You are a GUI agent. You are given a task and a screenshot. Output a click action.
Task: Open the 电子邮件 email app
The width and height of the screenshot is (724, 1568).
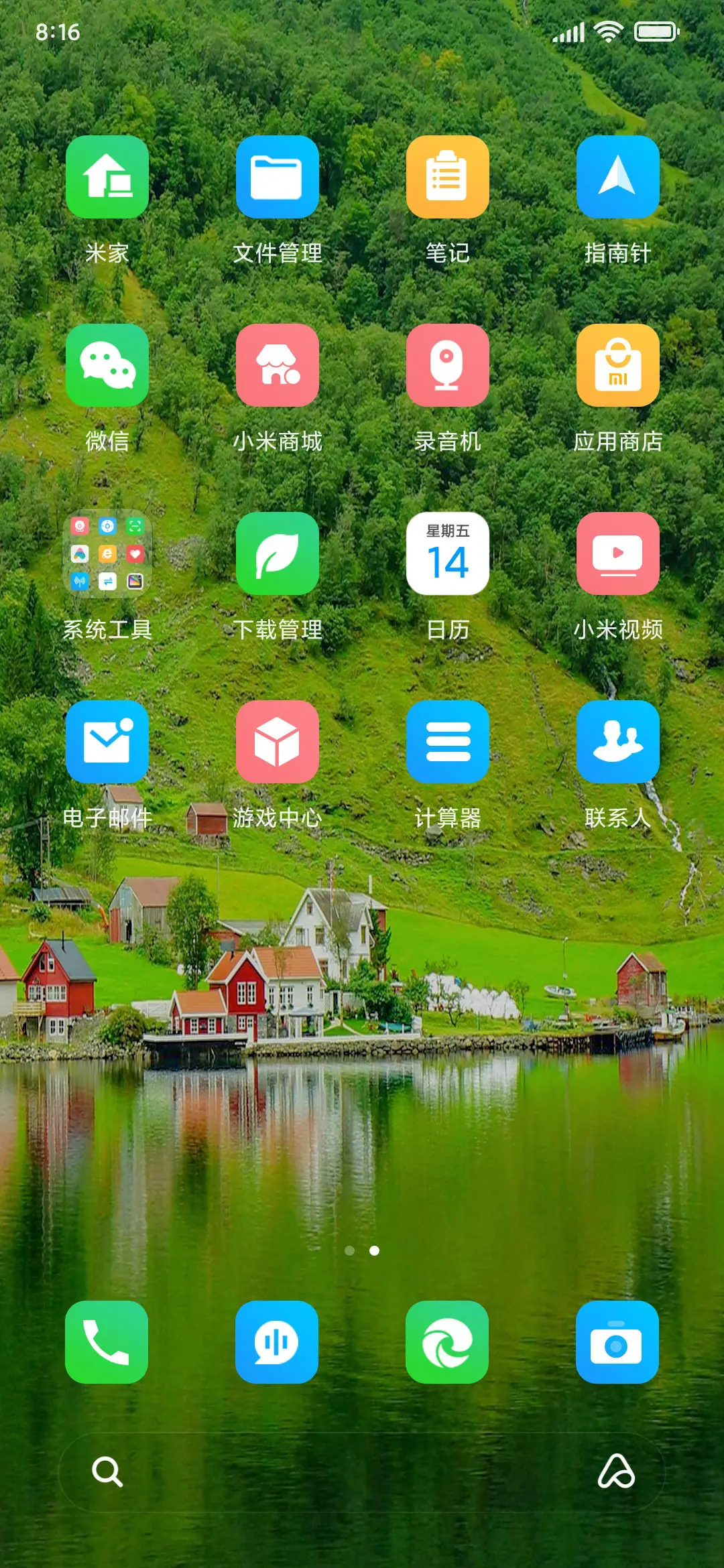point(107,743)
